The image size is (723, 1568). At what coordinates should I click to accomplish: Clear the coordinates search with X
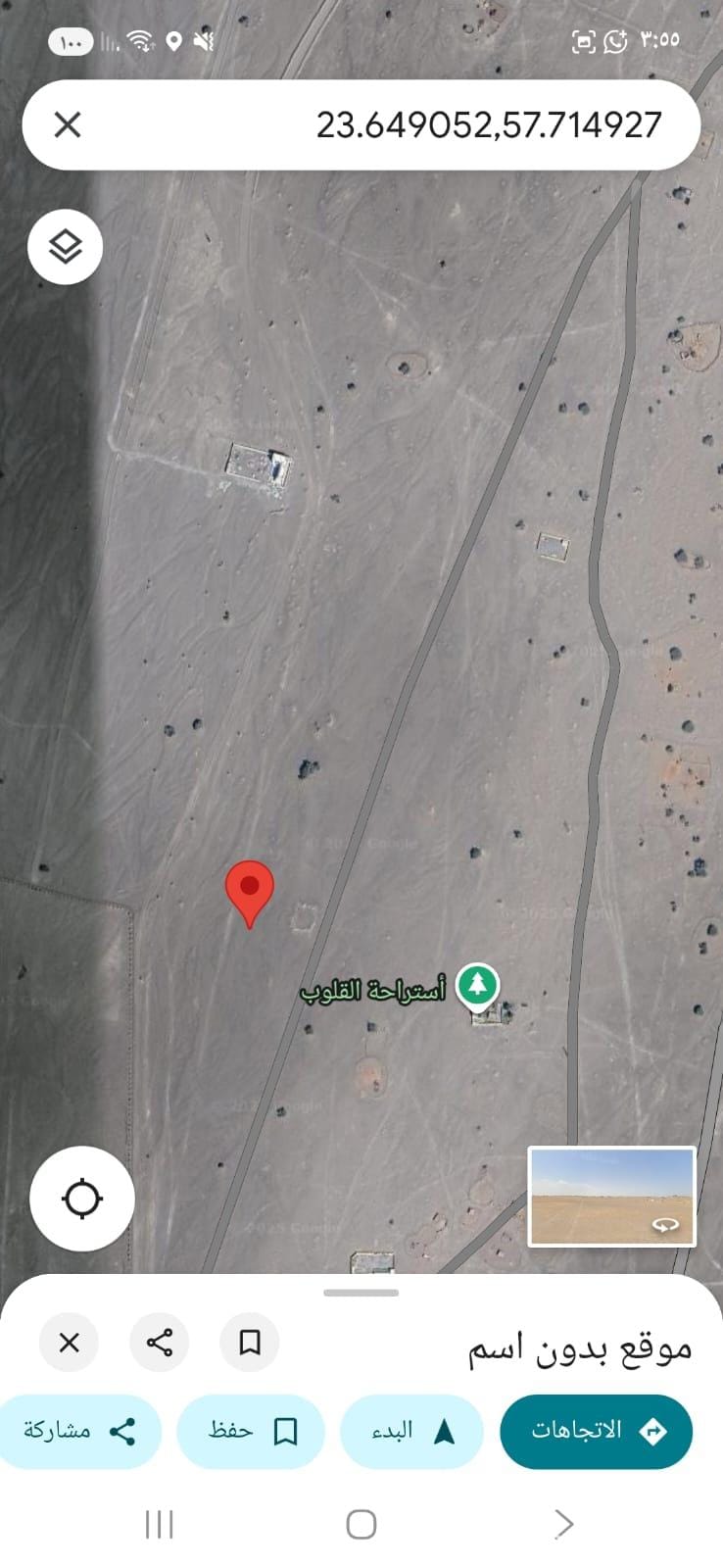tap(68, 124)
